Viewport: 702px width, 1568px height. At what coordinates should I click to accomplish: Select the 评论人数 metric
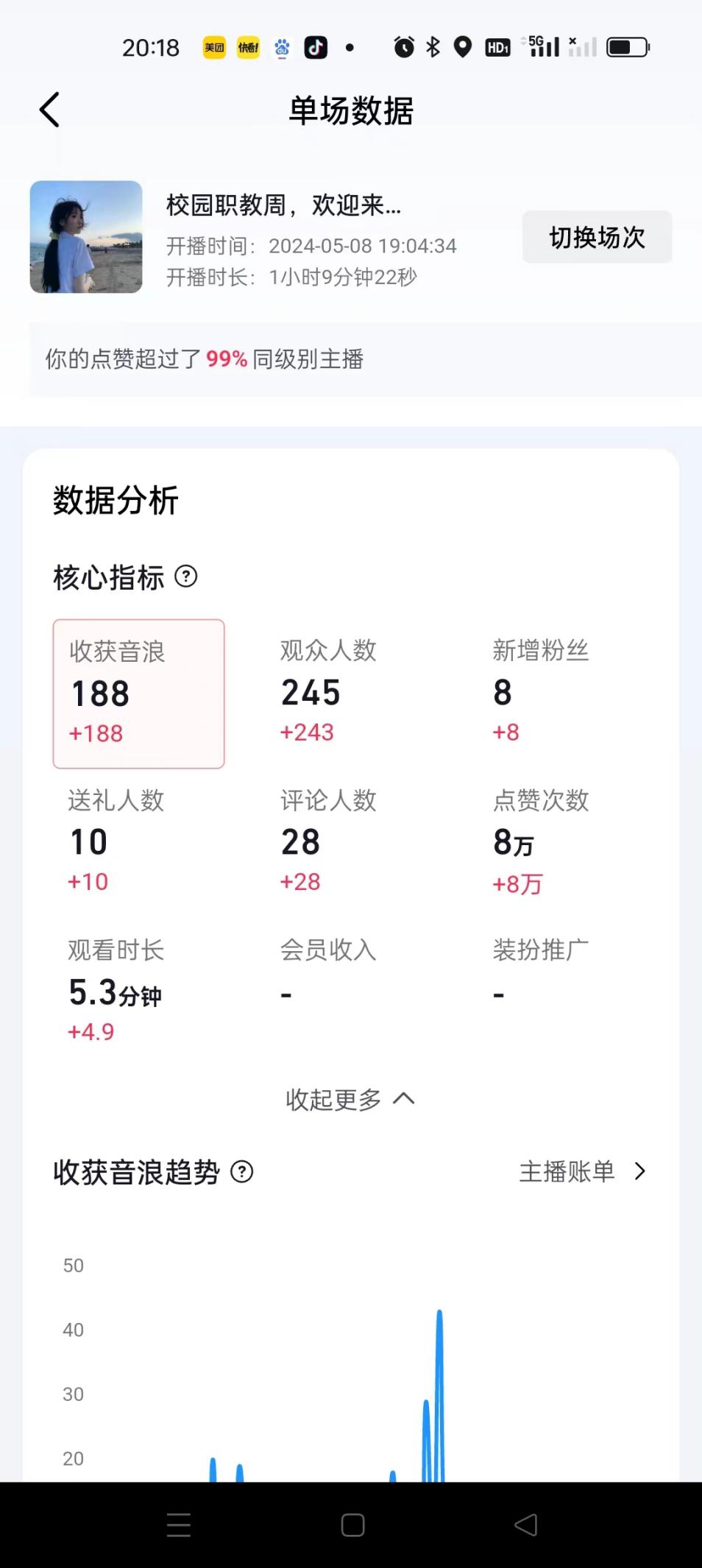point(328,840)
